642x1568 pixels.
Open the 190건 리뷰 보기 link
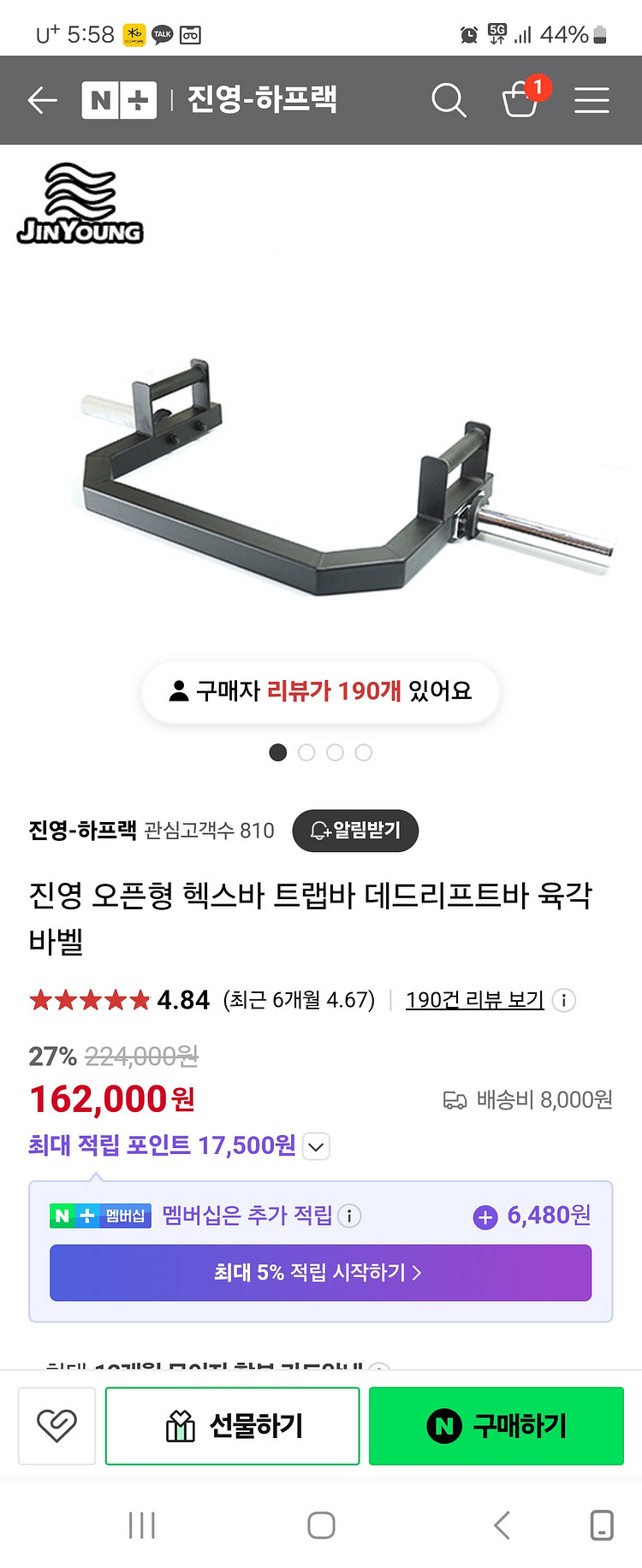(474, 1000)
